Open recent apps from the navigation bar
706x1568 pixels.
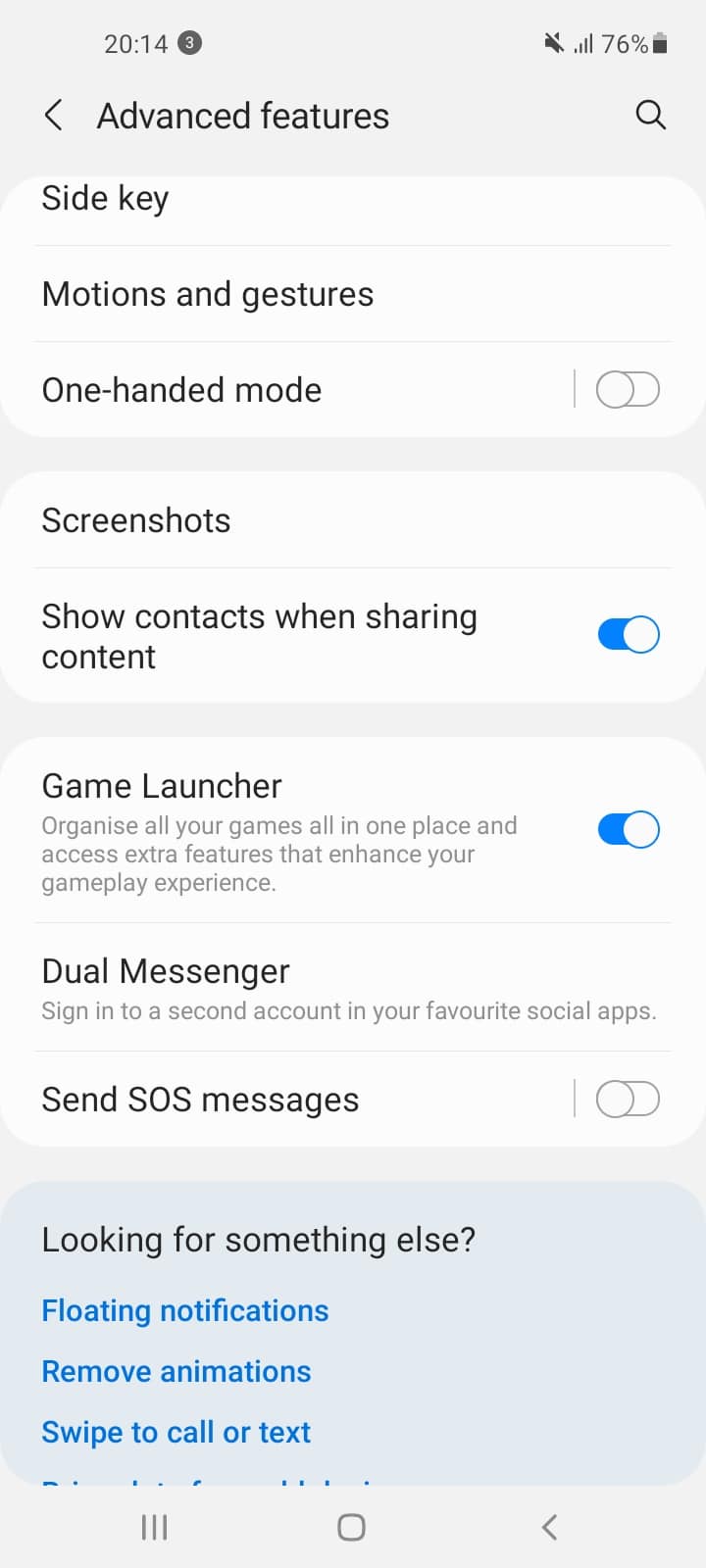[155, 1527]
